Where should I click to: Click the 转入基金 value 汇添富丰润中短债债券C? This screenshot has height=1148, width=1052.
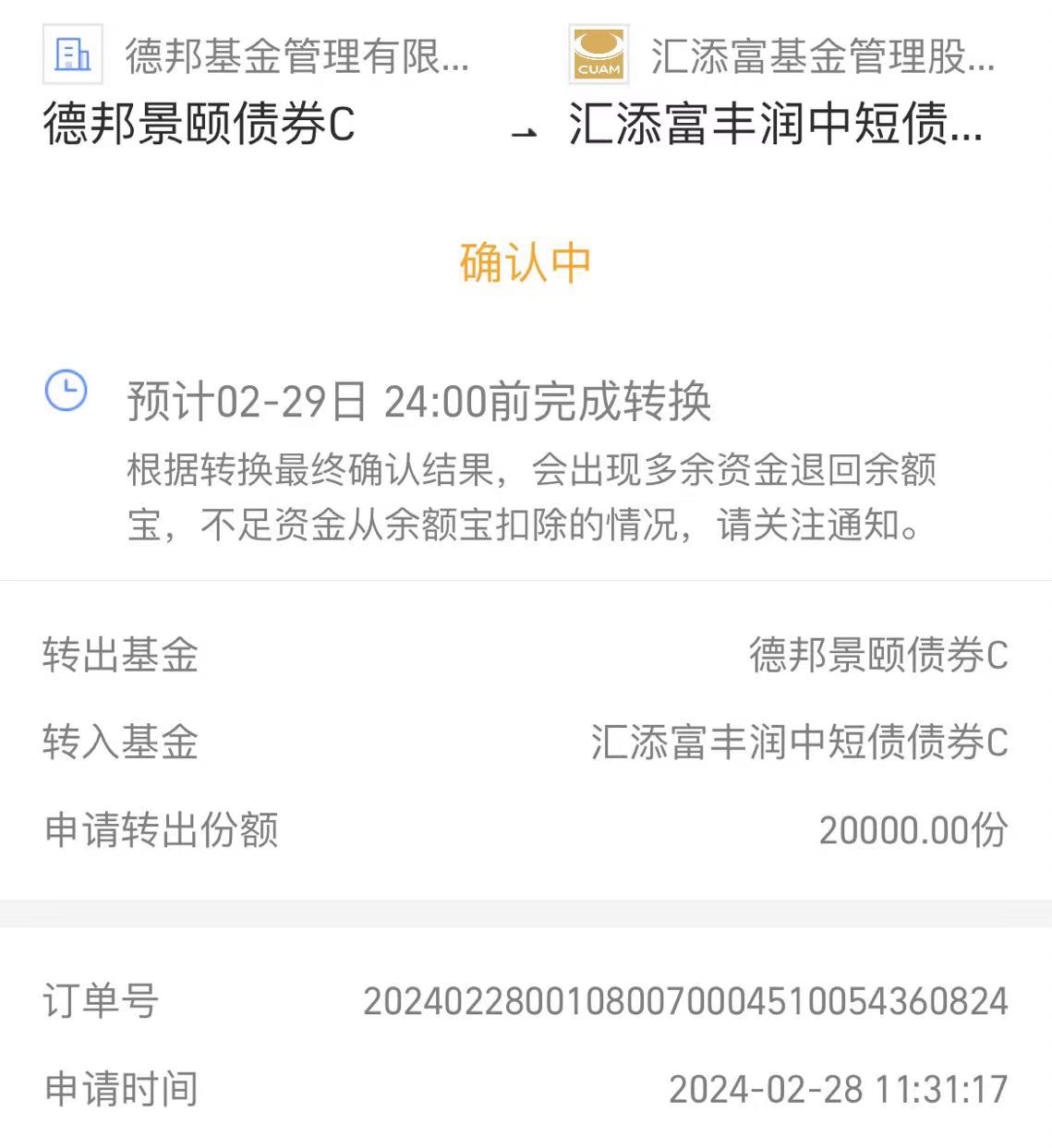point(799,739)
